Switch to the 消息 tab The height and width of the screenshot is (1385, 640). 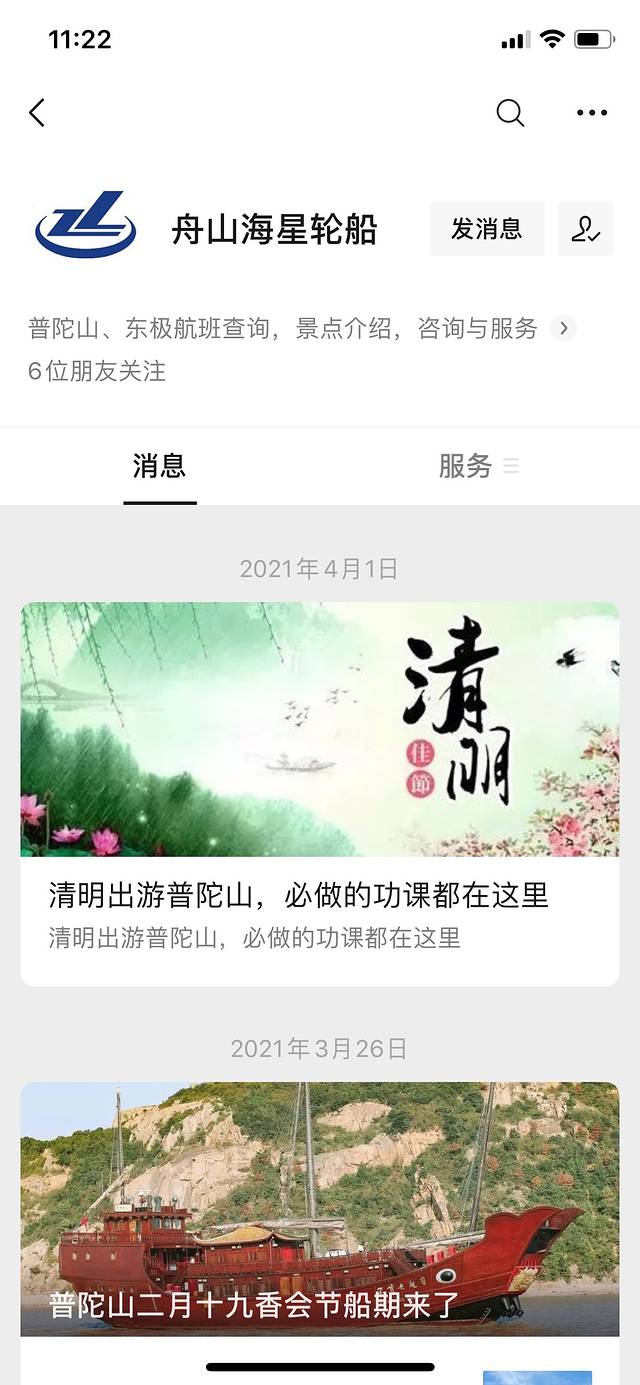coord(160,466)
